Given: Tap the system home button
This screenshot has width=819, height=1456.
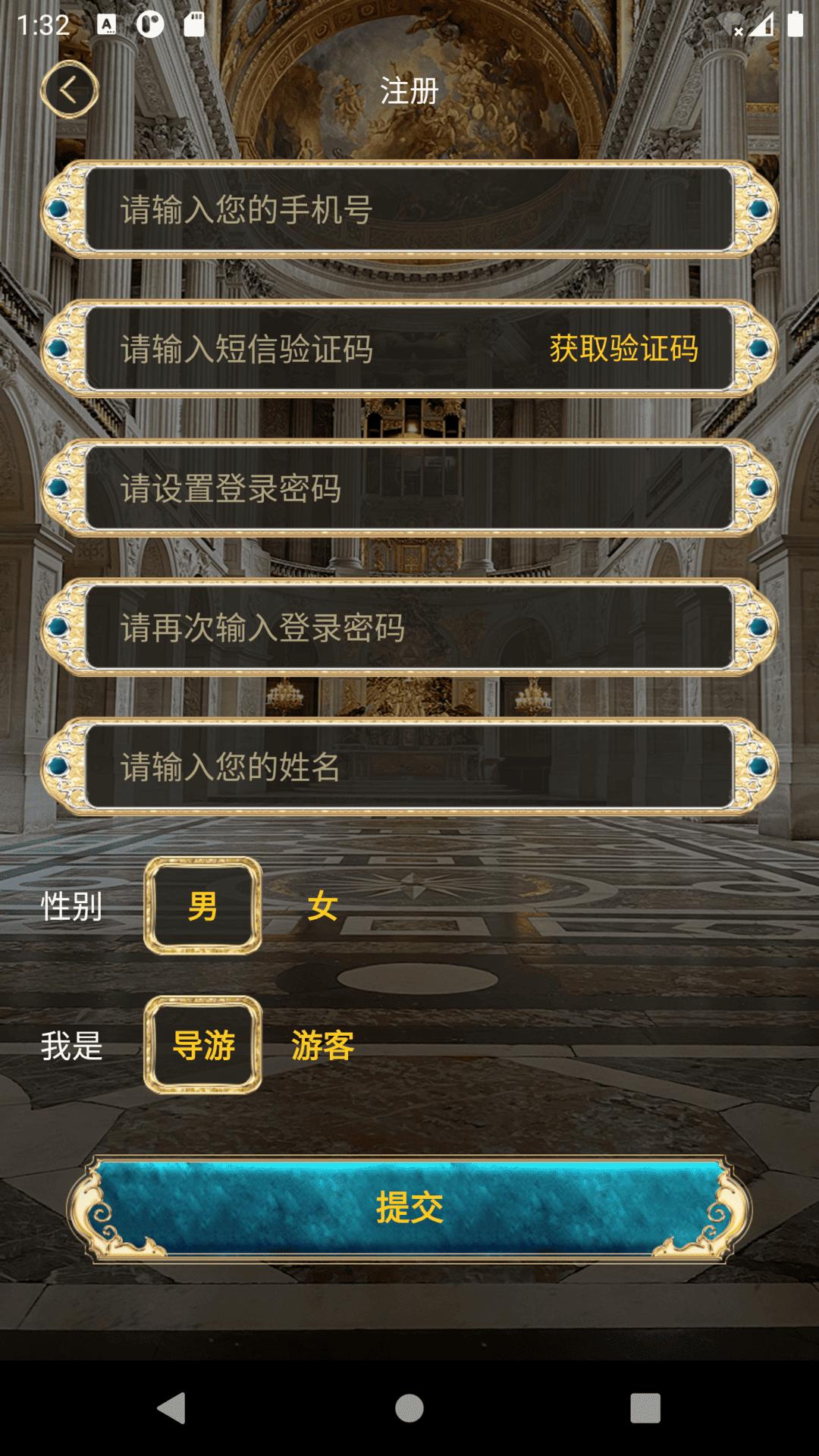Looking at the screenshot, I should click(x=409, y=1408).
